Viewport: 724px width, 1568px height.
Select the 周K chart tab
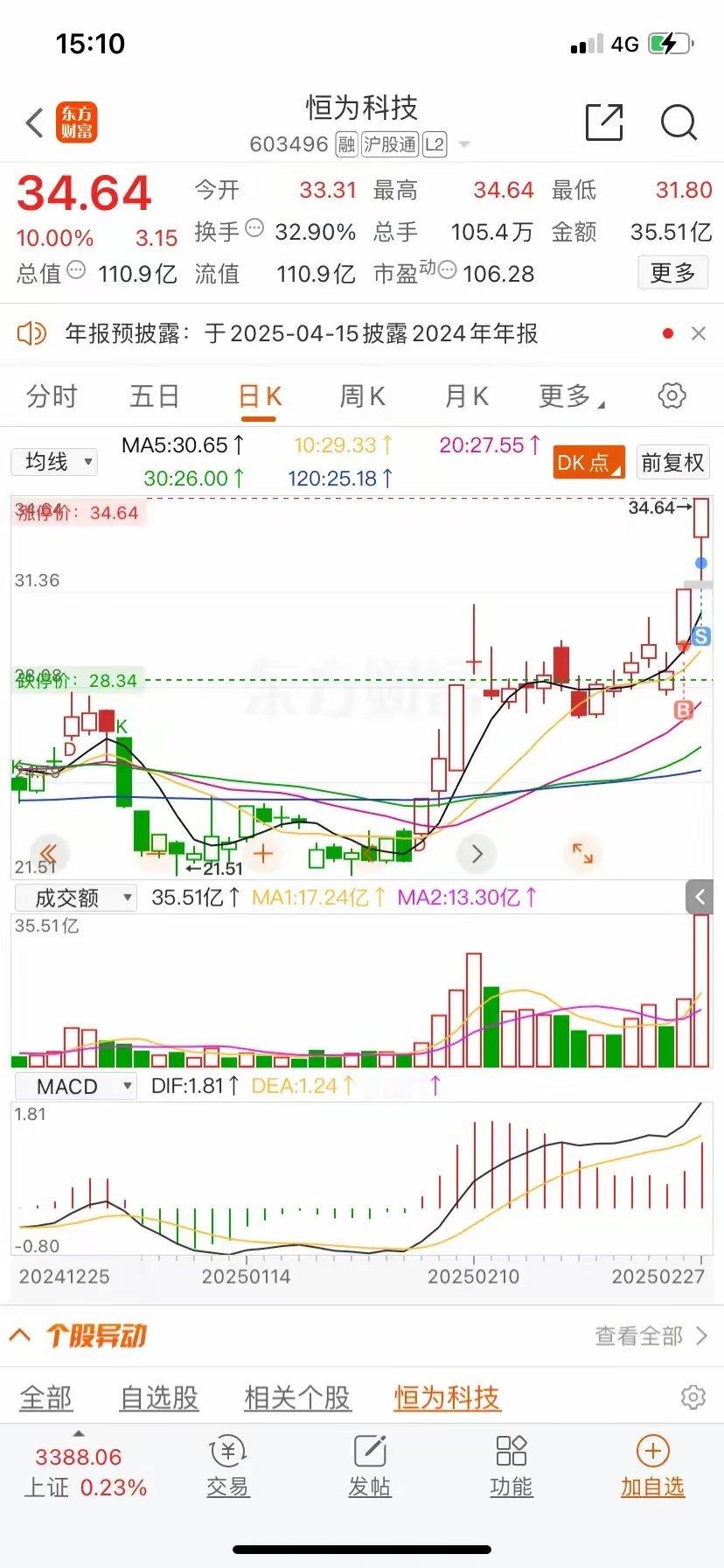362,396
